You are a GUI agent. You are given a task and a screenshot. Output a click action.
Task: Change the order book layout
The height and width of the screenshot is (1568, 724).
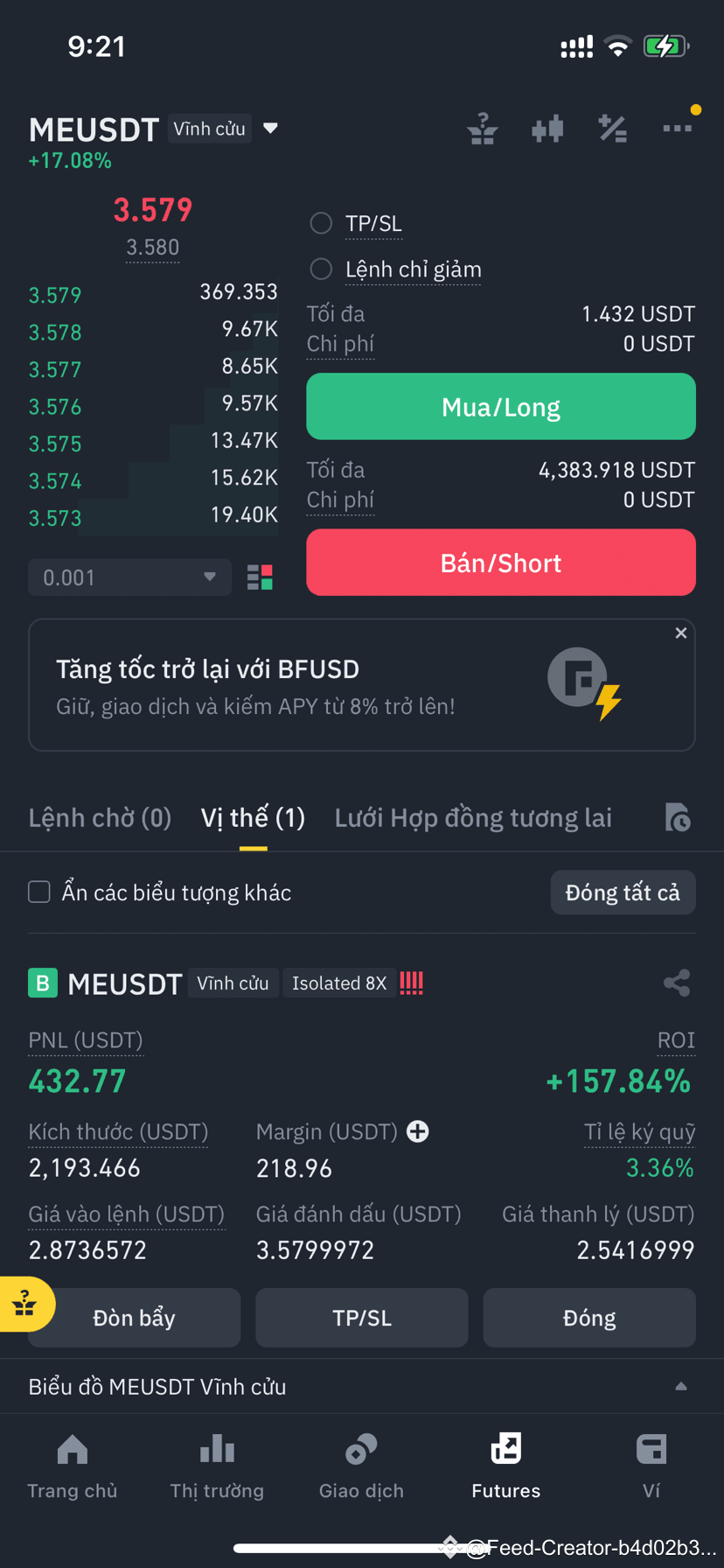(x=260, y=577)
